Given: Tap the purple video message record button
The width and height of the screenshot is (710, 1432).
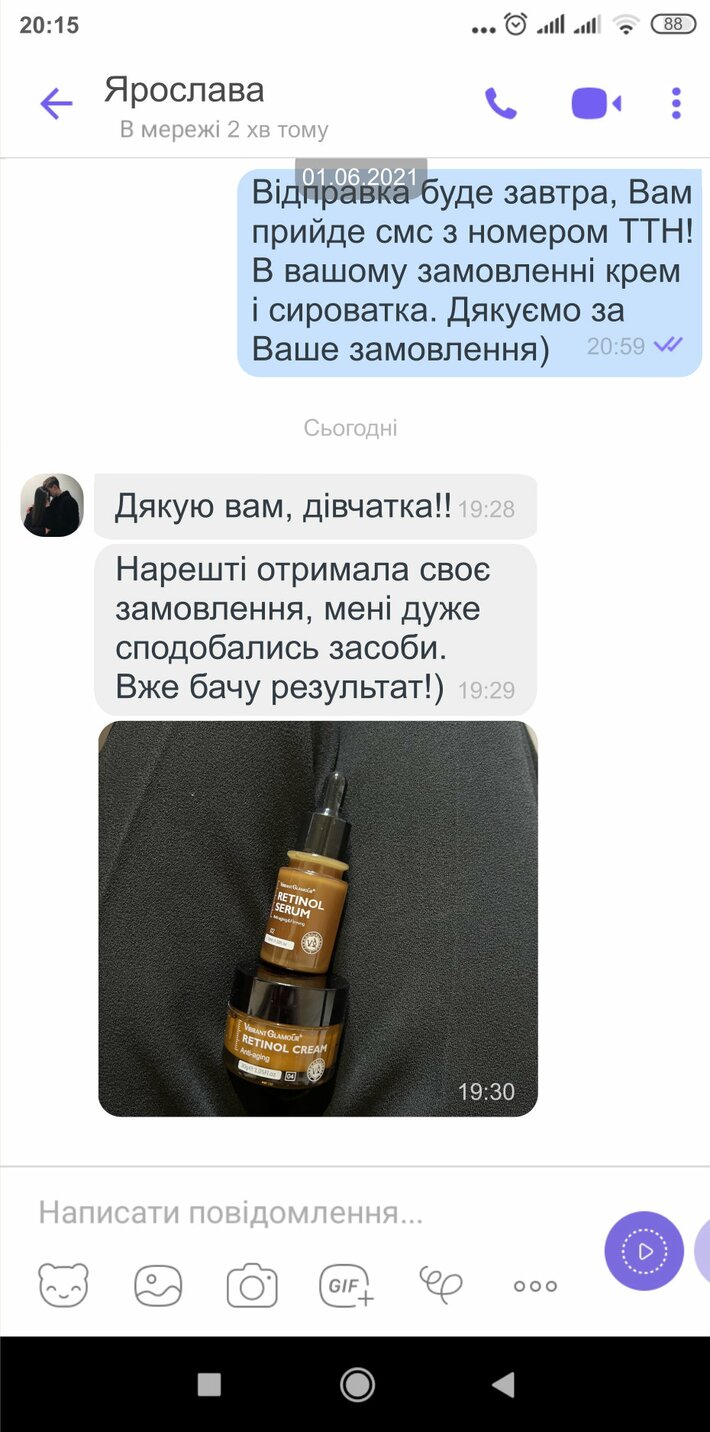Looking at the screenshot, I should click(644, 1250).
